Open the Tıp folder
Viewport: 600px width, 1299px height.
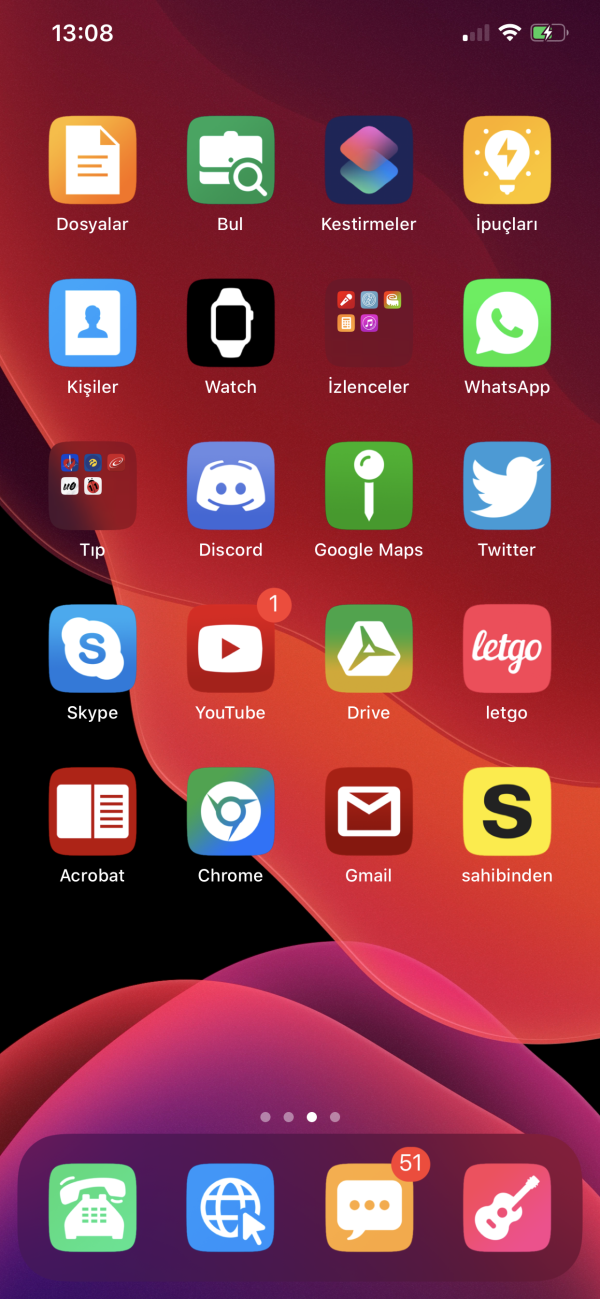(92, 486)
